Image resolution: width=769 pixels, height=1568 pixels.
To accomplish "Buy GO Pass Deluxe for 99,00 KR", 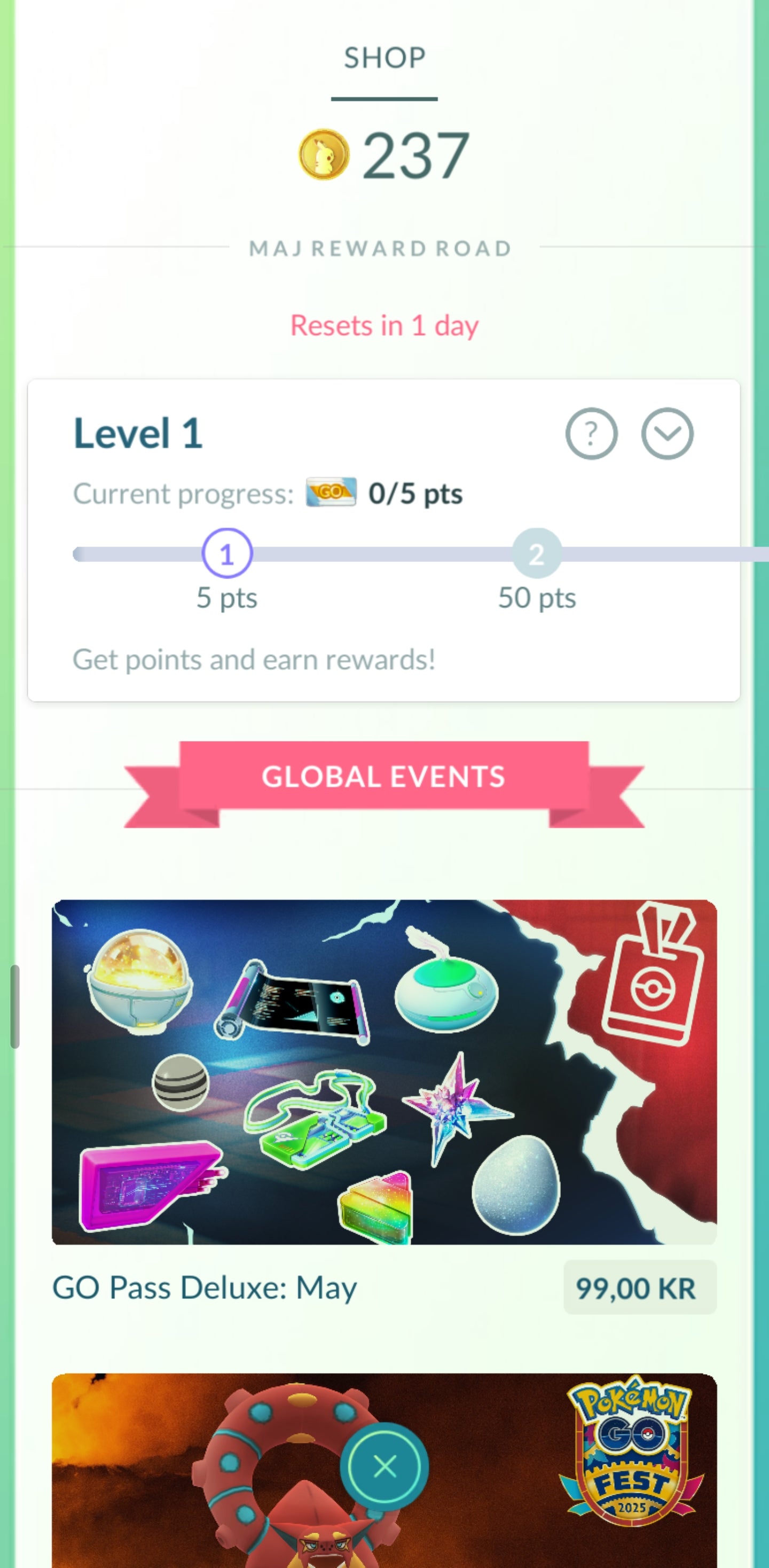I will point(639,1288).
